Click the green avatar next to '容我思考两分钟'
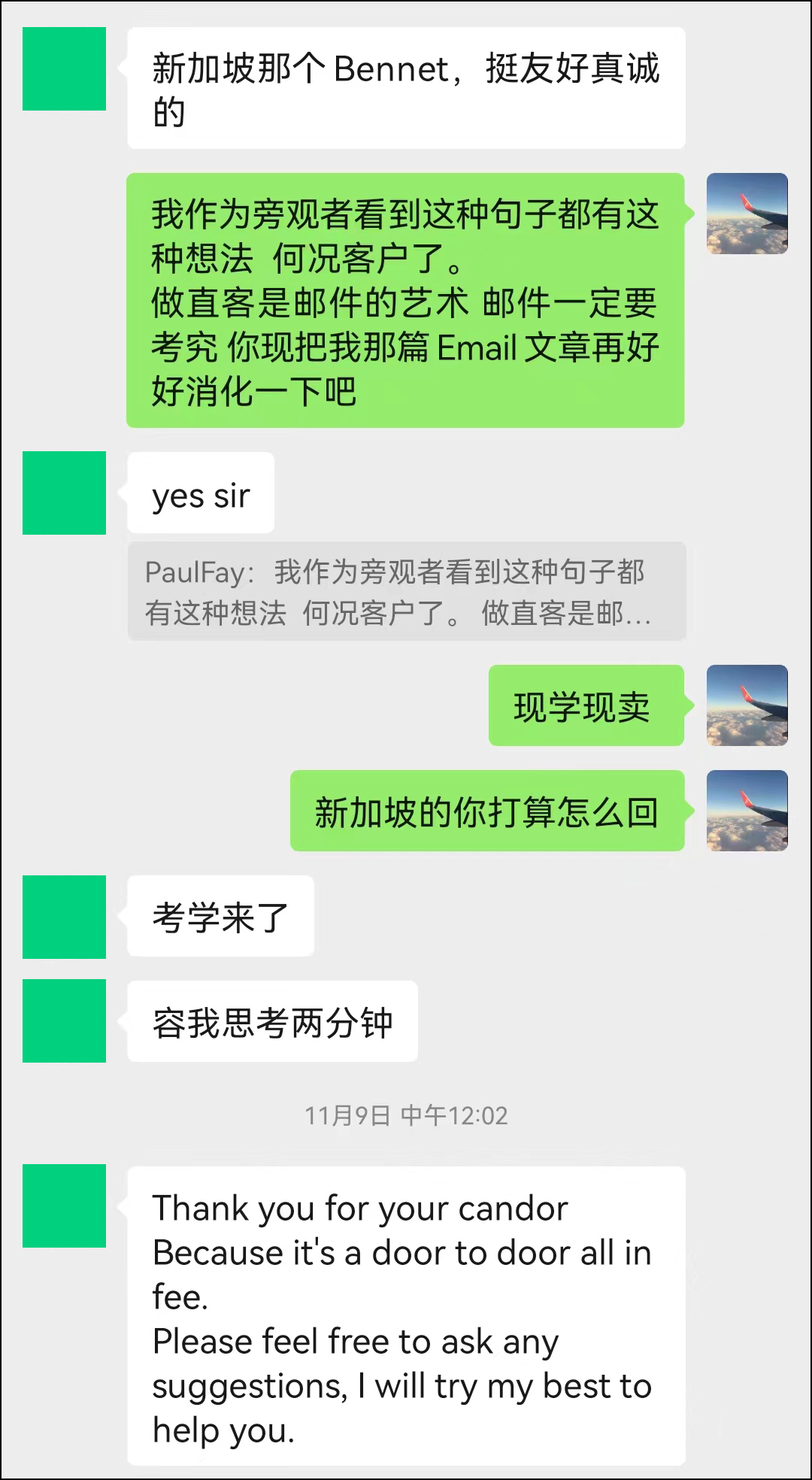 (63, 1021)
